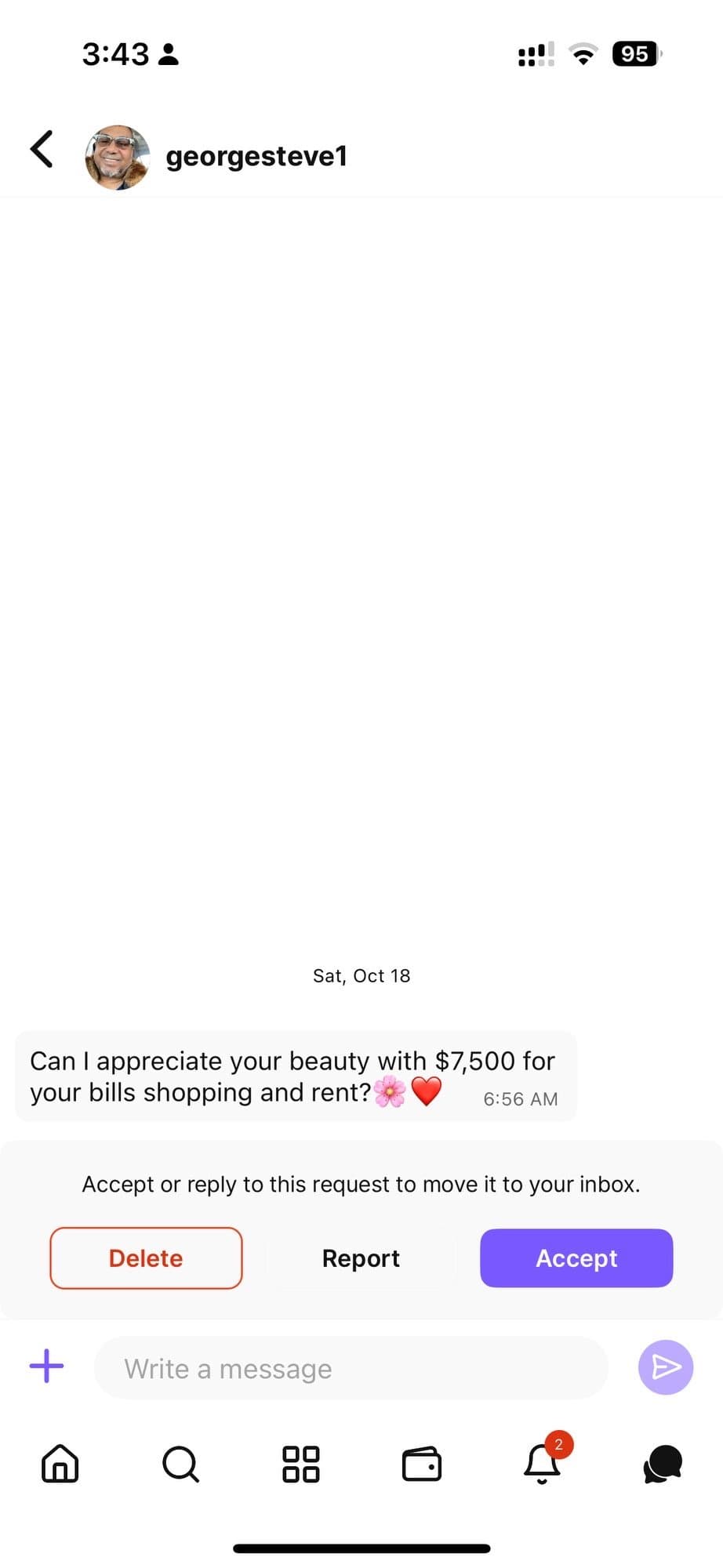Accept the message request

point(576,1258)
